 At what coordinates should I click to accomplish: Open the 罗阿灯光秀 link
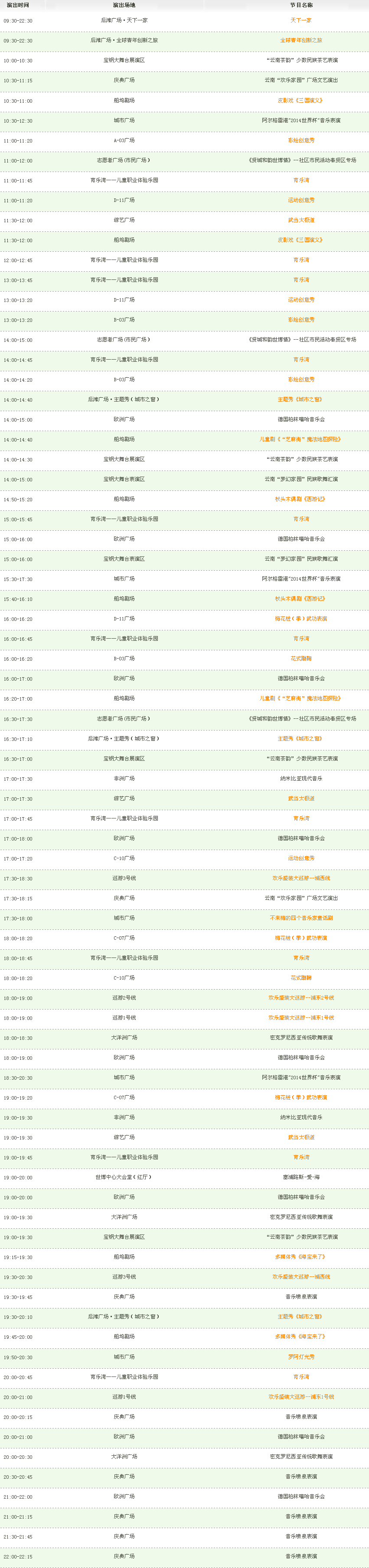tap(301, 1357)
